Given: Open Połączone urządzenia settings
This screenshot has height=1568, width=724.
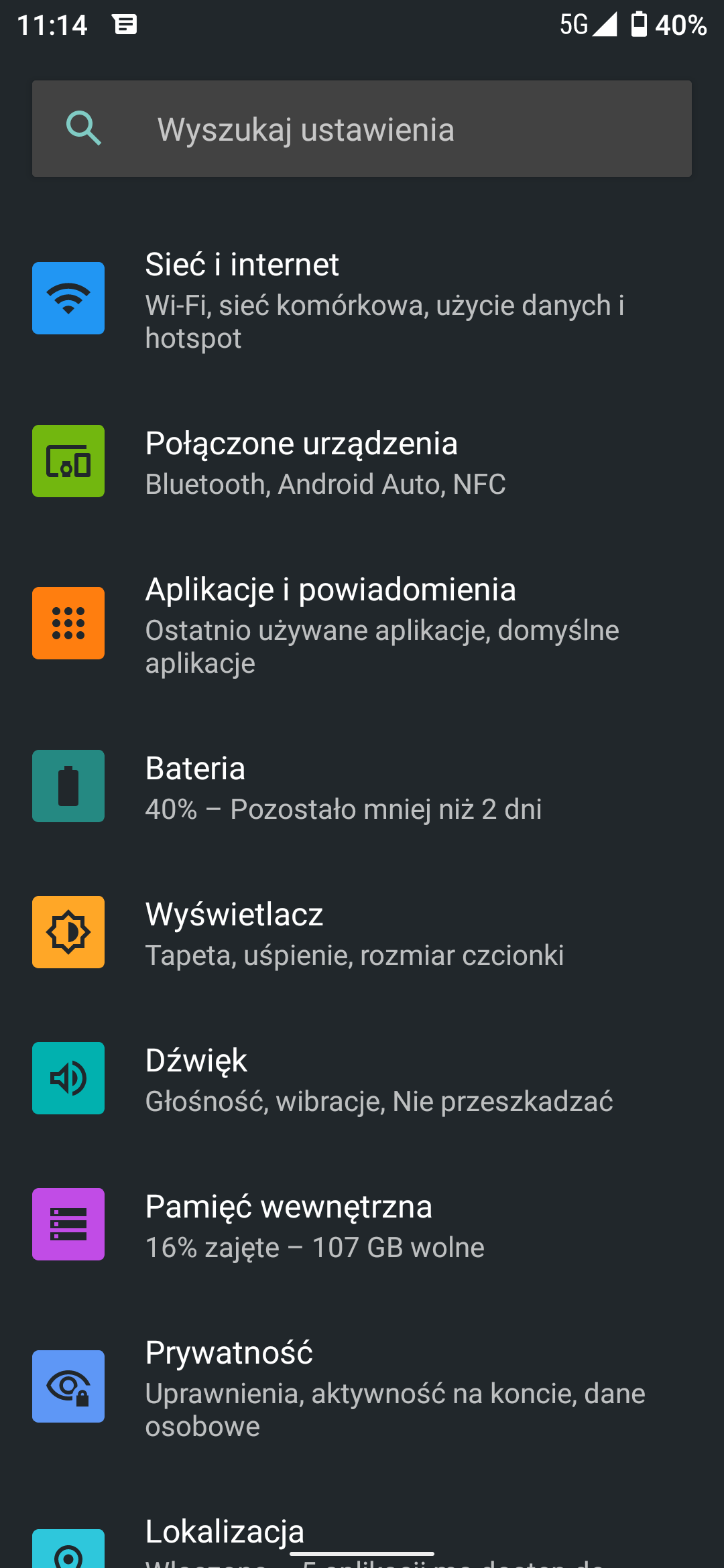Looking at the screenshot, I should point(362,462).
